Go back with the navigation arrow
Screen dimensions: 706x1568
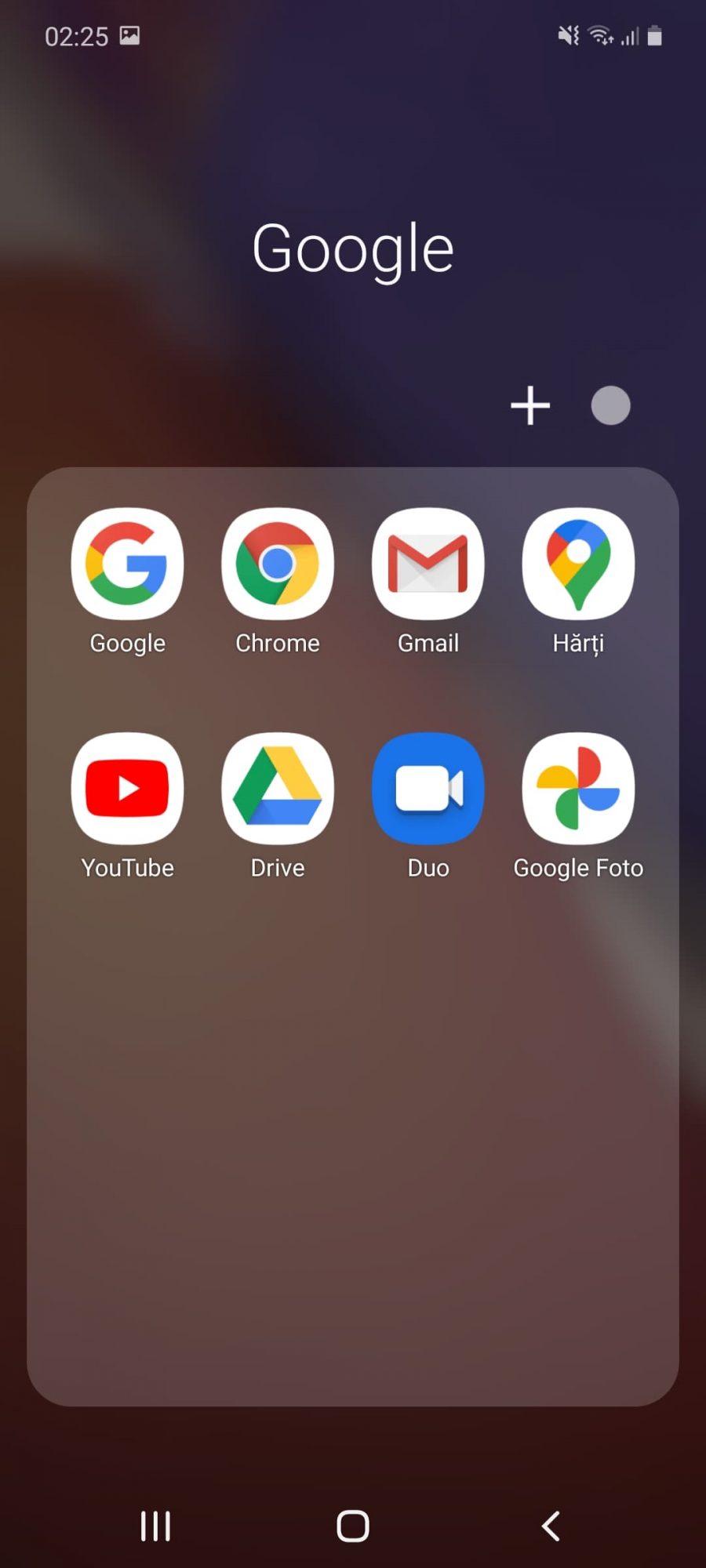pos(551,1526)
